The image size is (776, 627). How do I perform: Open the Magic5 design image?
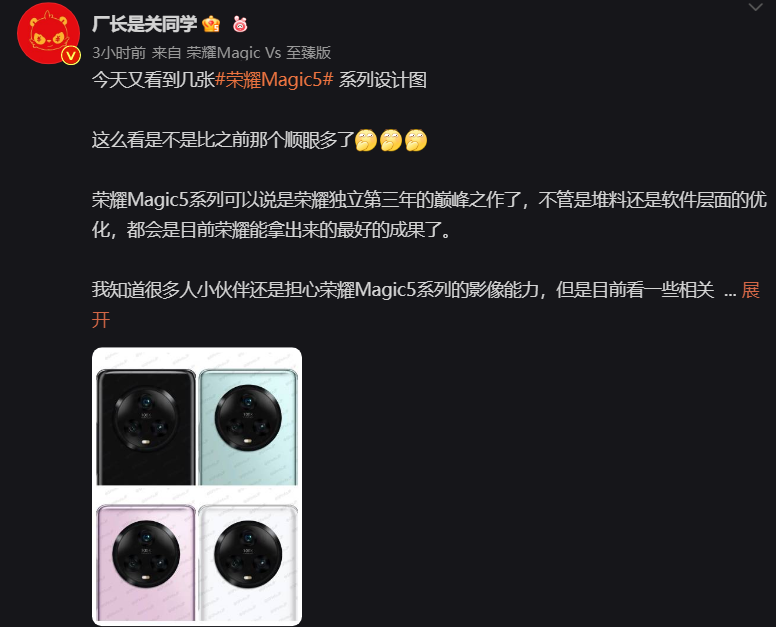click(197, 486)
